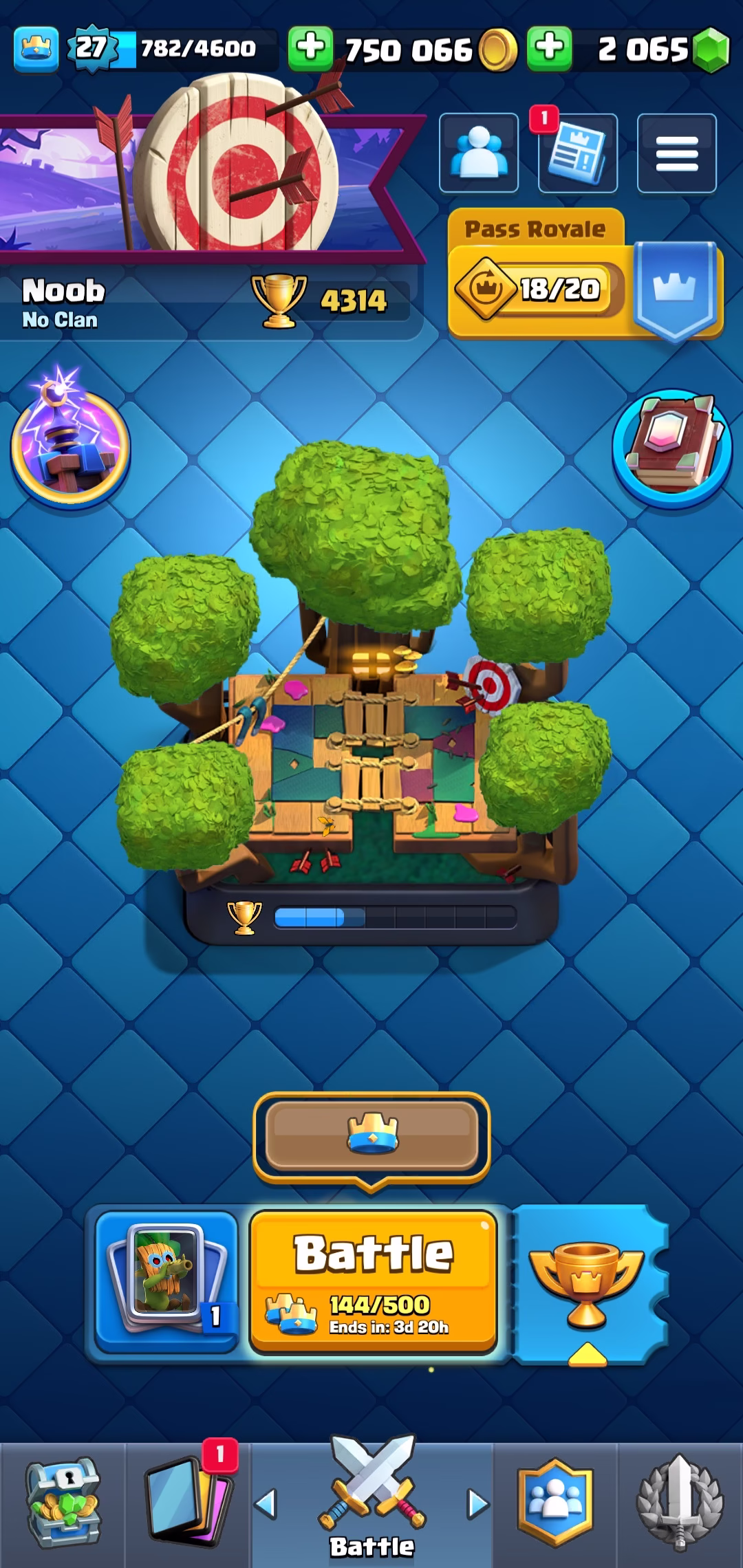Open the friends icon
Viewport: 743px width, 1568px height.
479,153
